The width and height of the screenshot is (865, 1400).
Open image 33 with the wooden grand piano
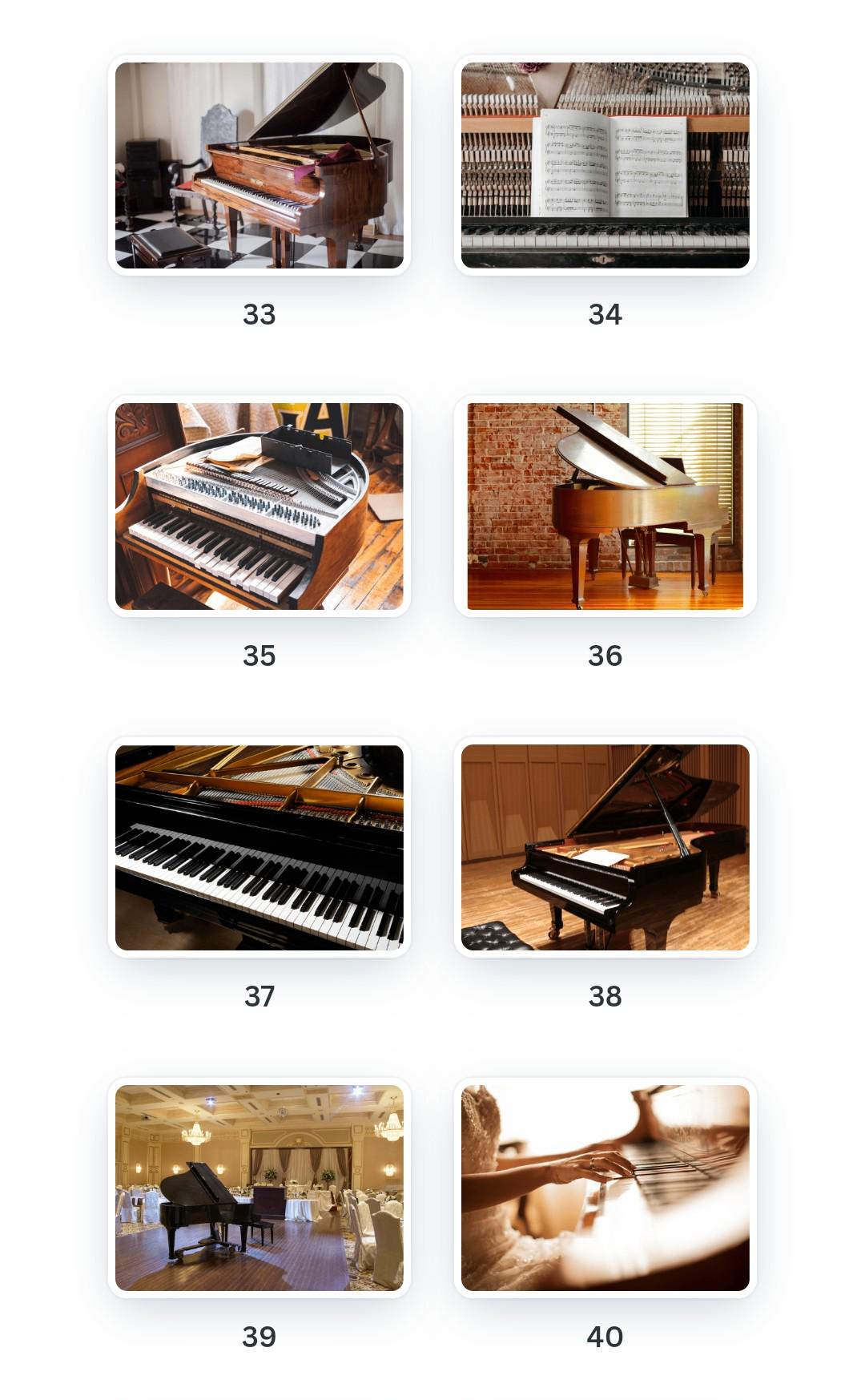click(259, 165)
